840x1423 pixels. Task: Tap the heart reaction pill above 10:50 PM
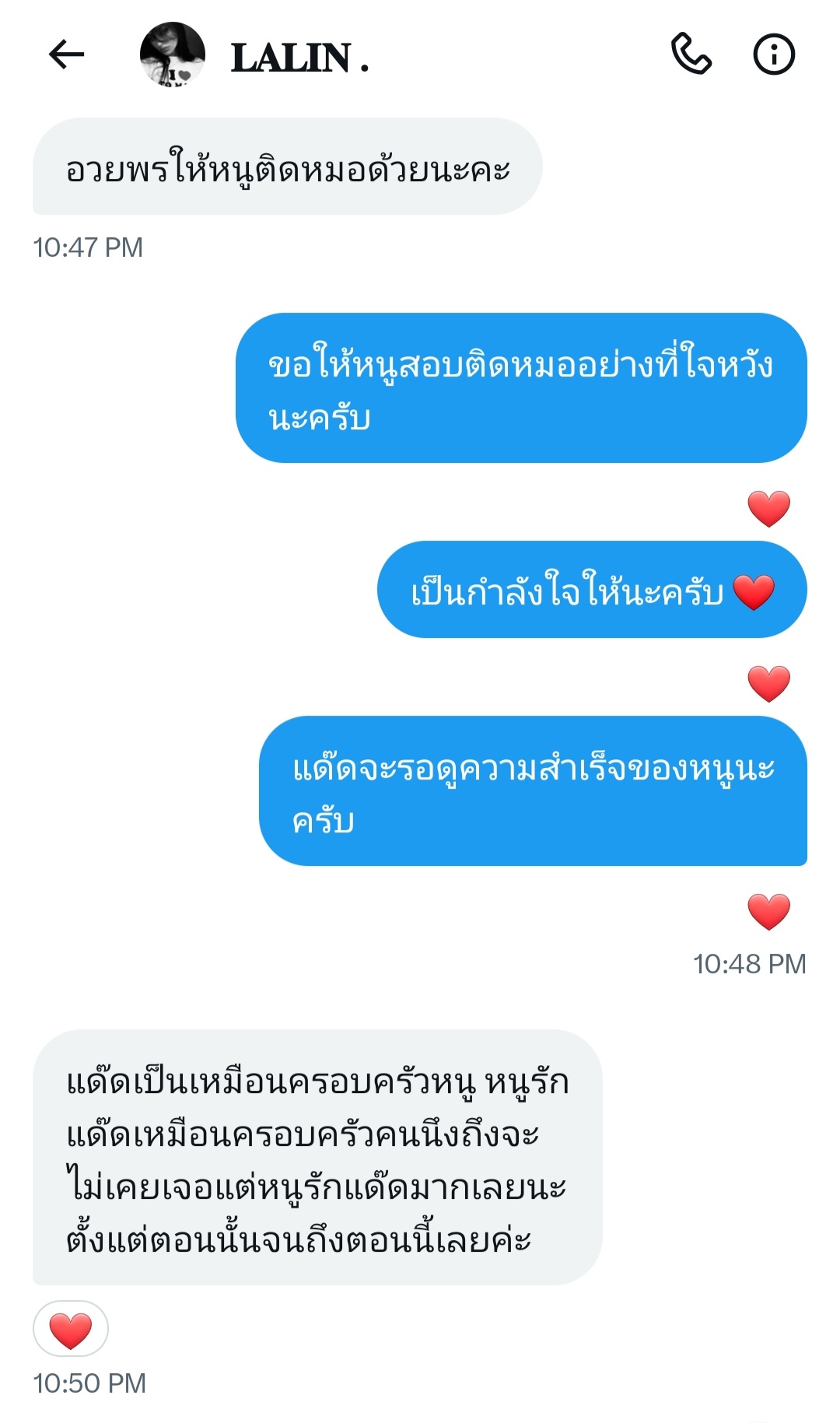[71, 1329]
